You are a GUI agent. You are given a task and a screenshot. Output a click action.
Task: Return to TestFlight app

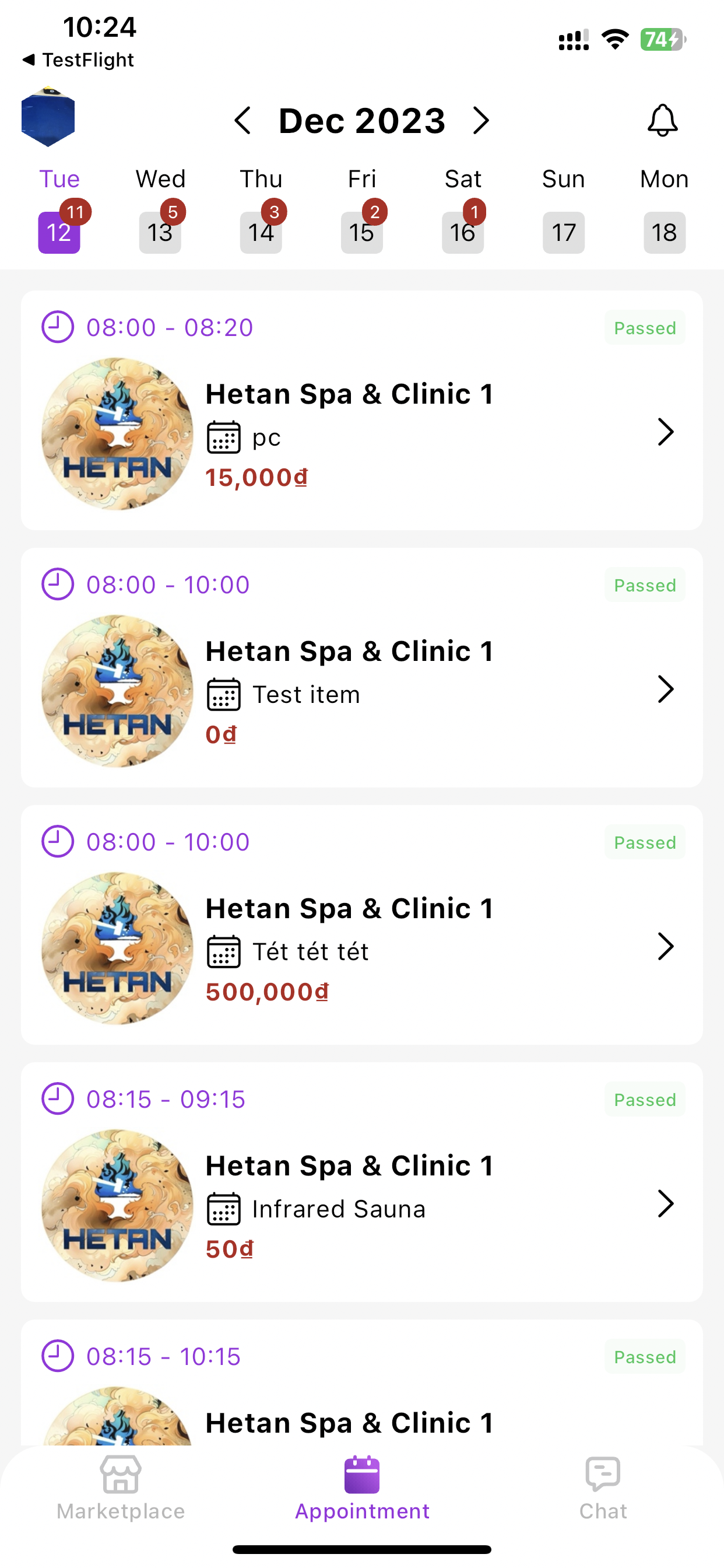(x=78, y=60)
